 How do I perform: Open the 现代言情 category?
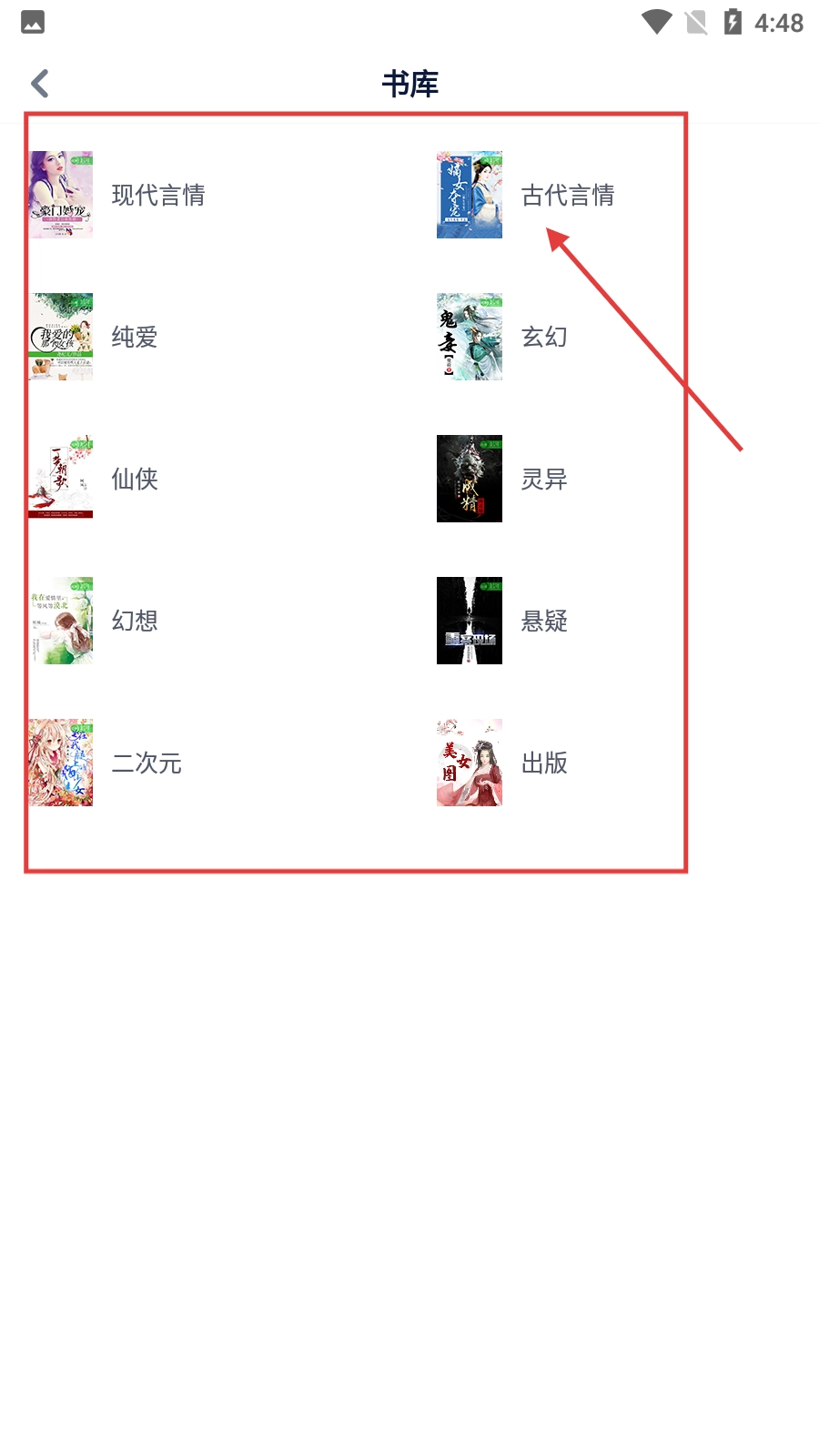157,195
